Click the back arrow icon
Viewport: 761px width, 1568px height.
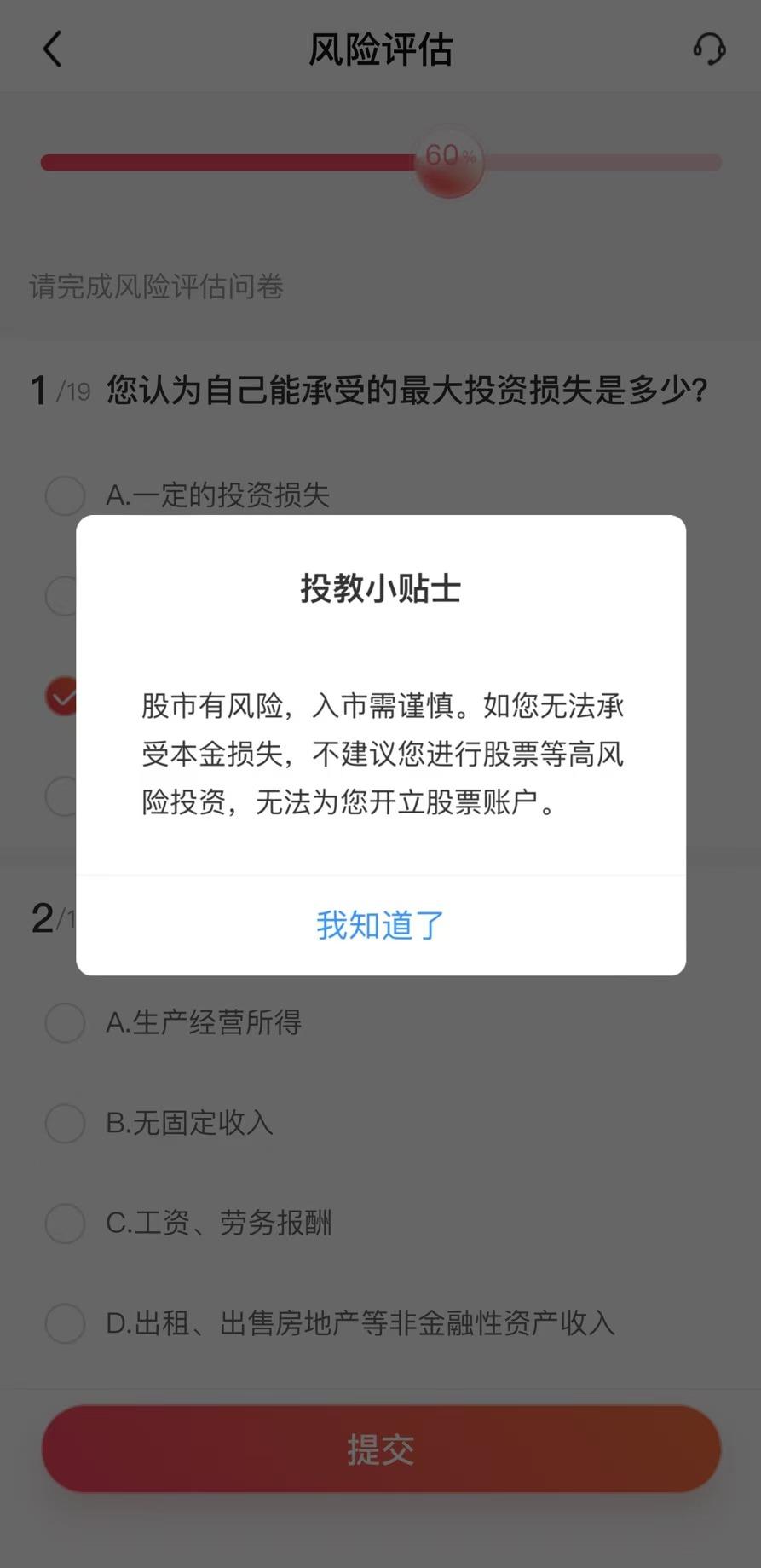point(53,49)
